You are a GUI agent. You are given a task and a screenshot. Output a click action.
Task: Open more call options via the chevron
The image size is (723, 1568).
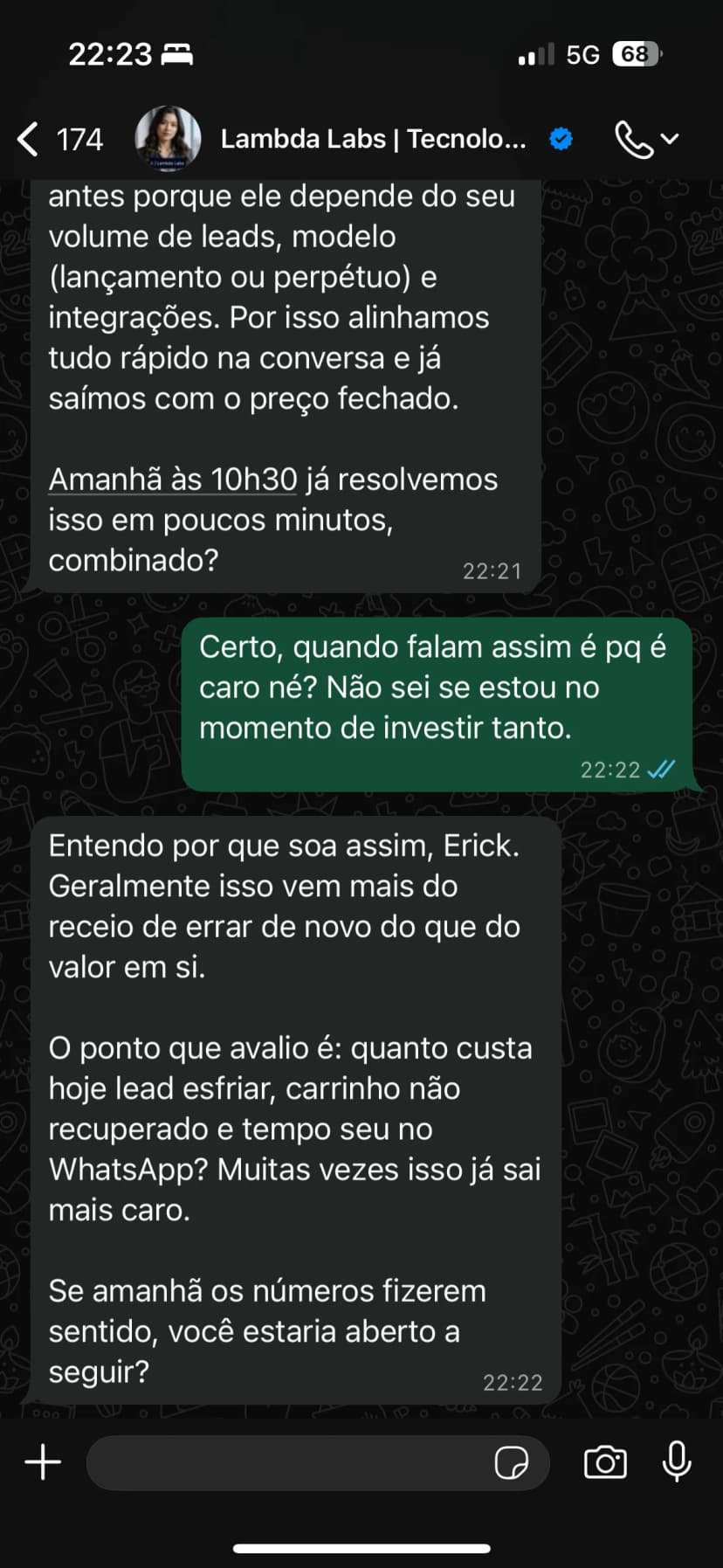(x=669, y=138)
